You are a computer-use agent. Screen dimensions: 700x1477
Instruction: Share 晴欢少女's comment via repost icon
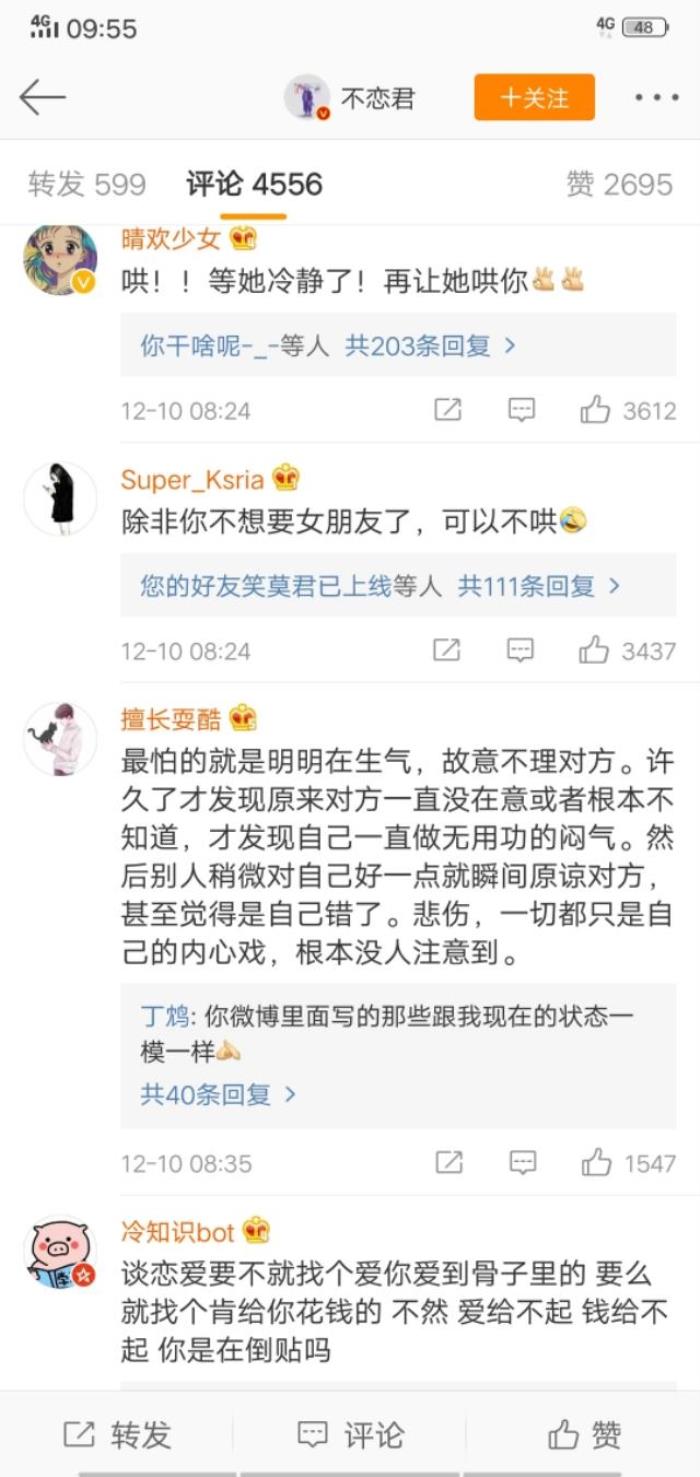point(447,410)
